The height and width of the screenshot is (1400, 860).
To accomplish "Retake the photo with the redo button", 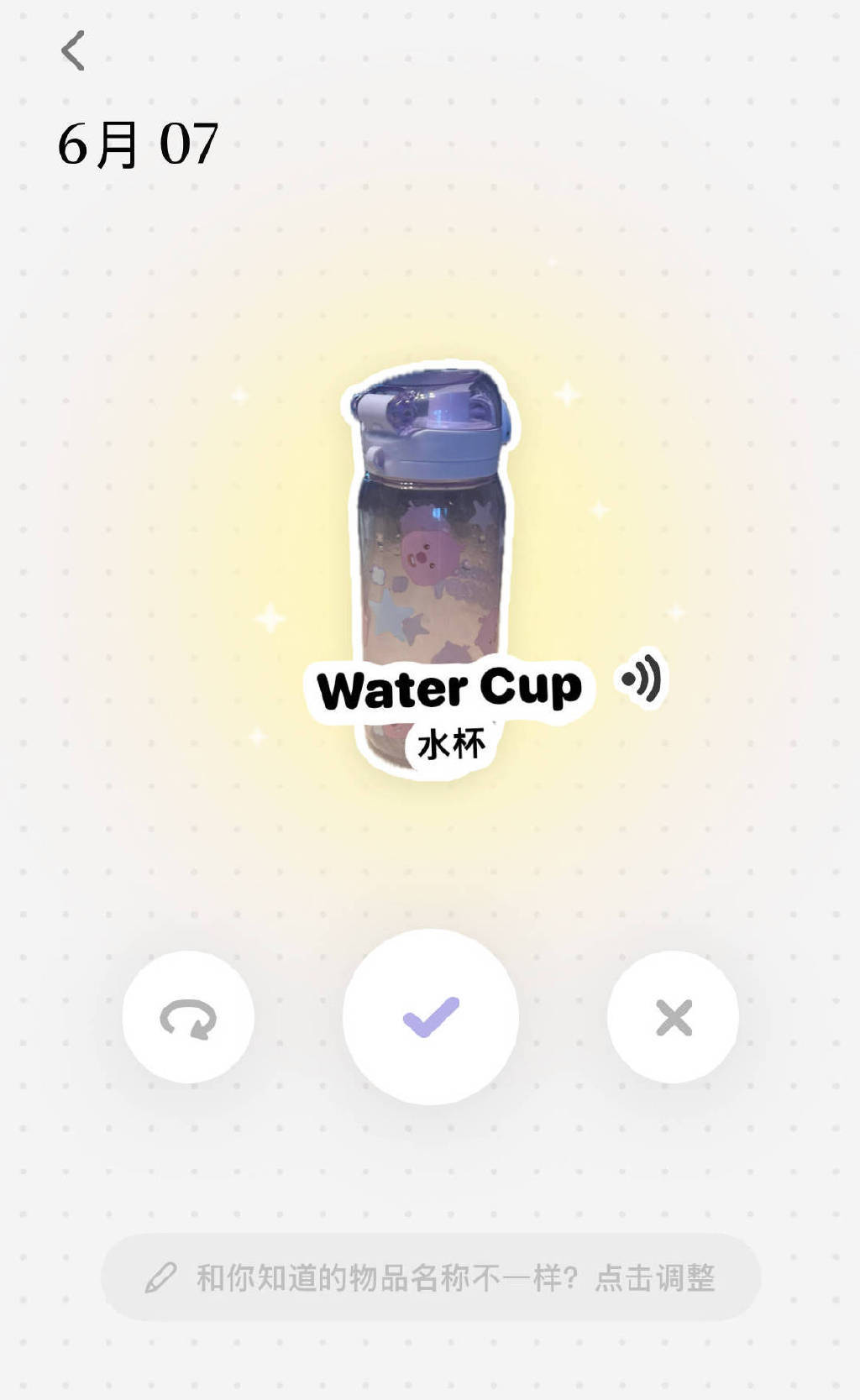I will coord(188,1017).
